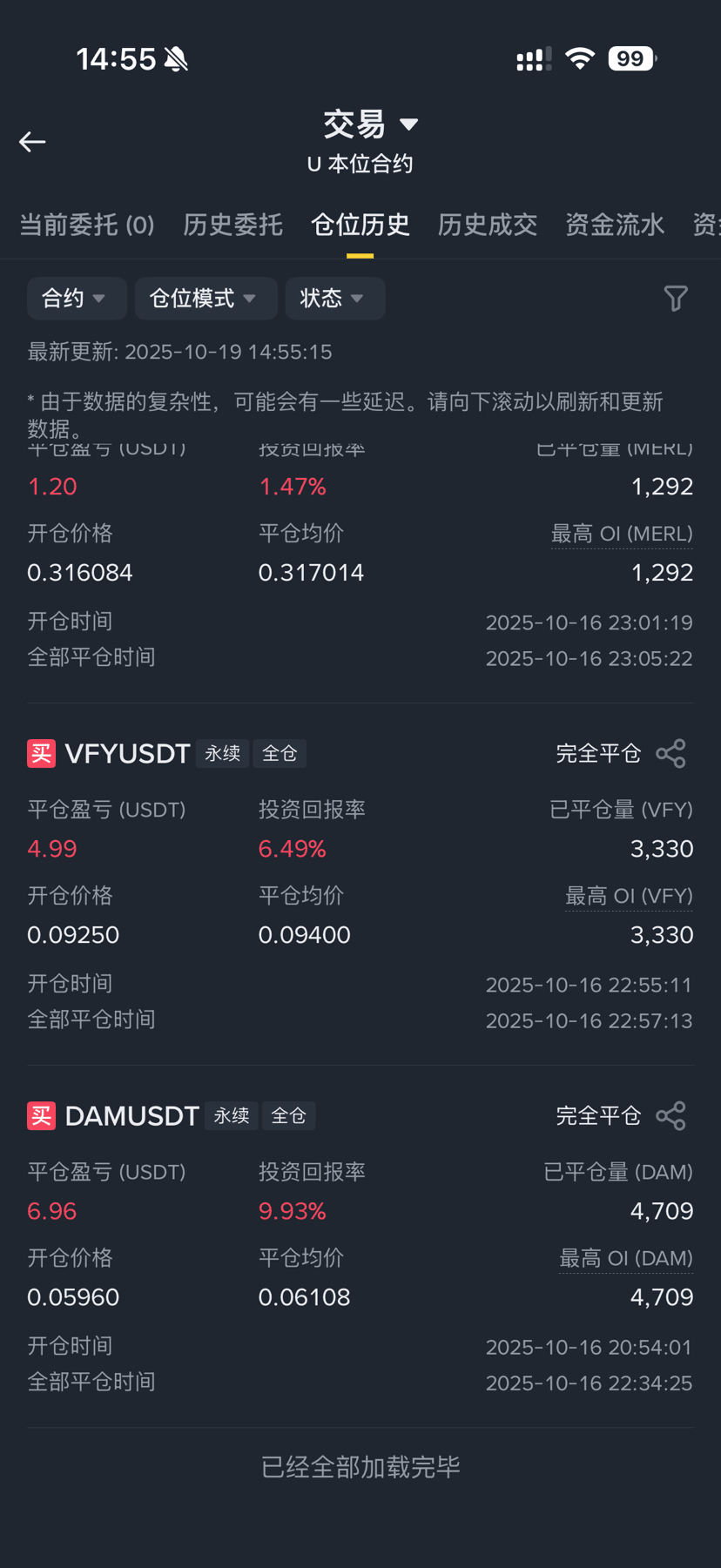This screenshot has width=721, height=1568.
Task: Expand the 状态 filter dropdown
Action: pos(334,299)
